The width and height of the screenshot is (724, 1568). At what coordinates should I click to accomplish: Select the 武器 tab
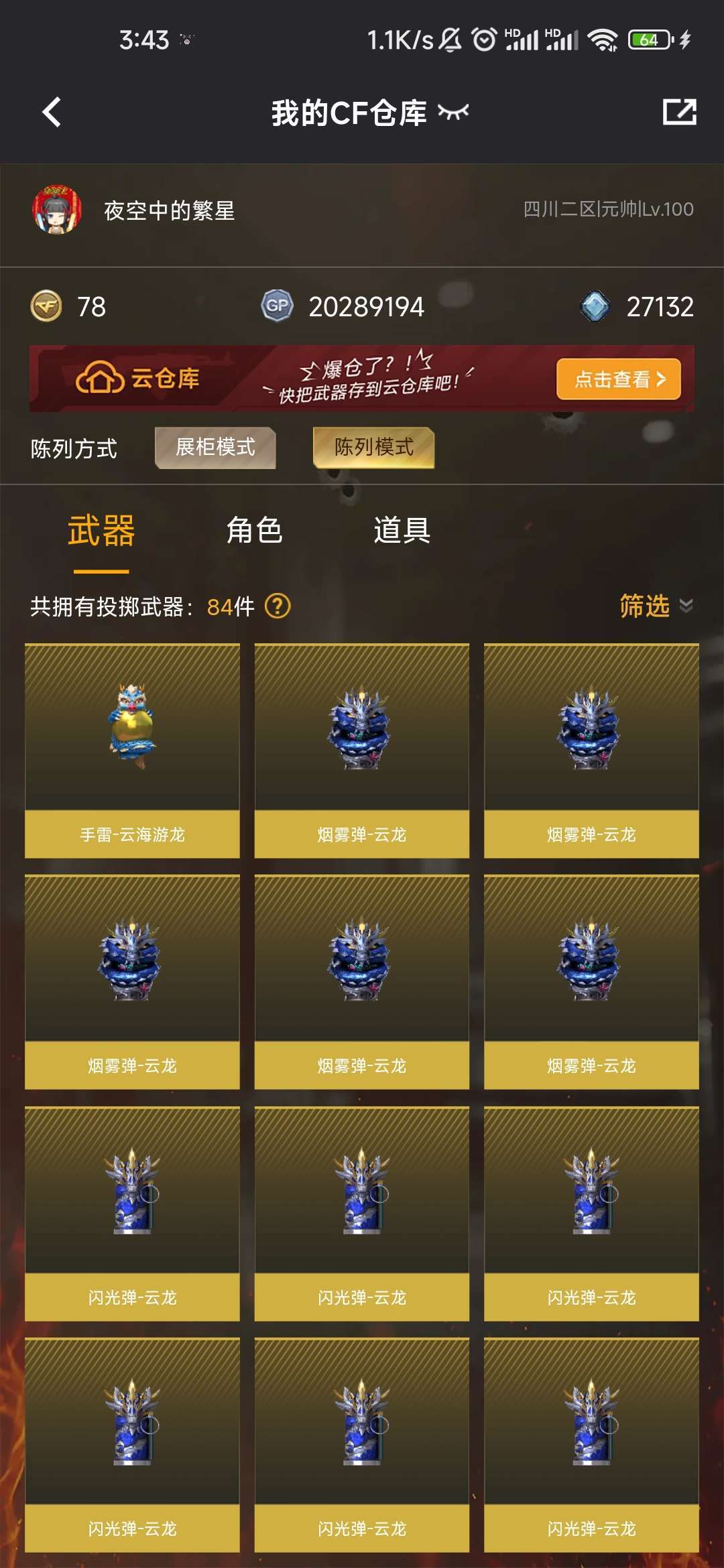pyautogui.click(x=101, y=531)
